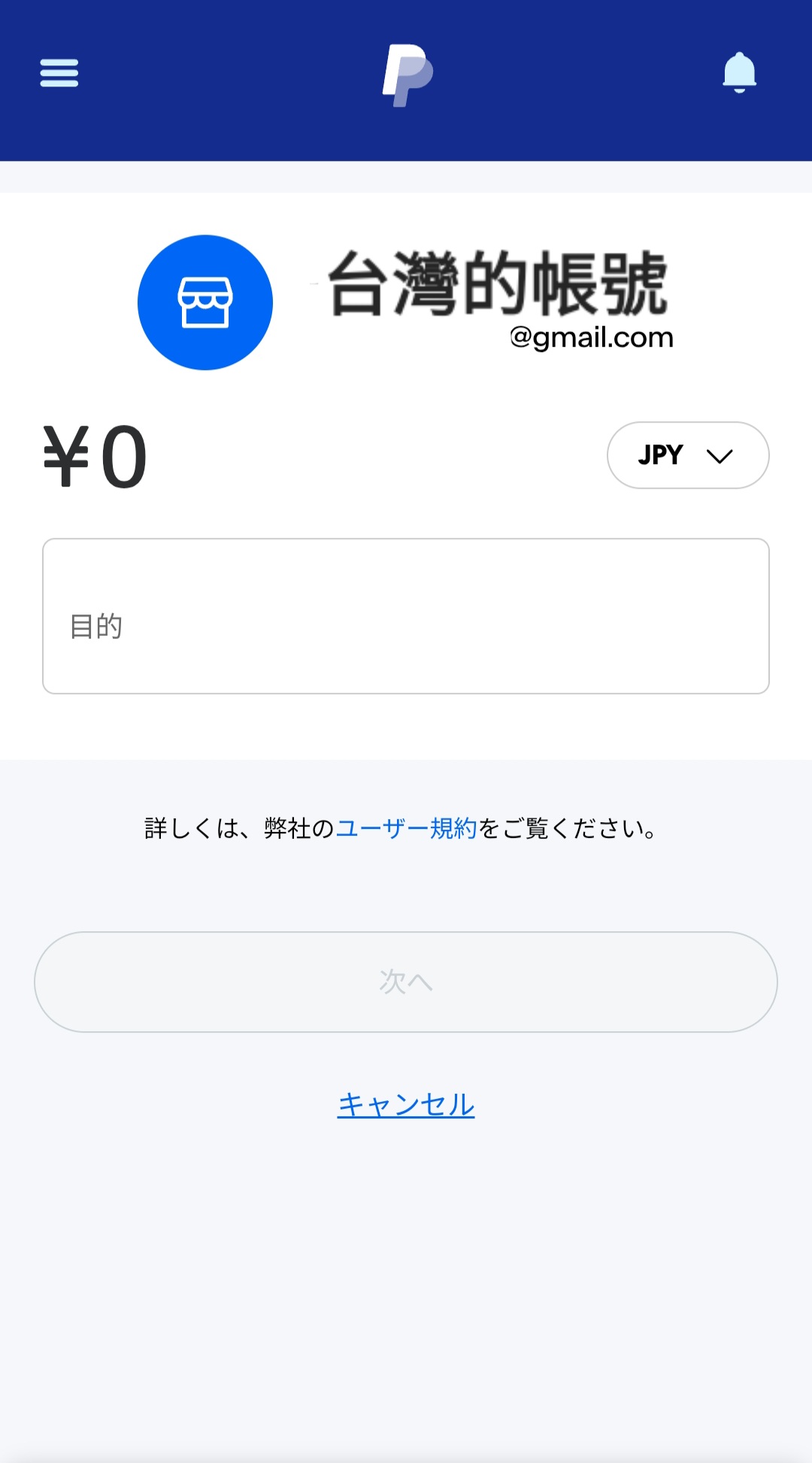
Task: Select the PayPal home logo
Action: click(406, 73)
